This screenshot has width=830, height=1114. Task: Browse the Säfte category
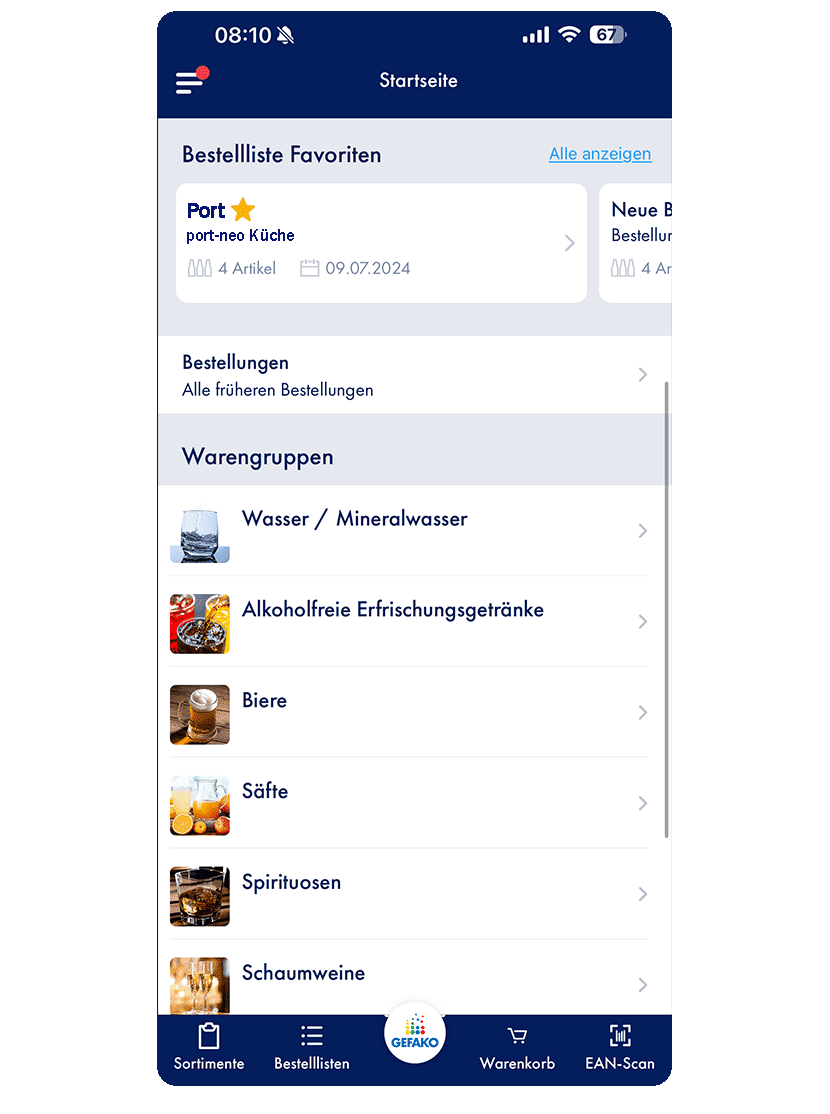[x=414, y=803]
